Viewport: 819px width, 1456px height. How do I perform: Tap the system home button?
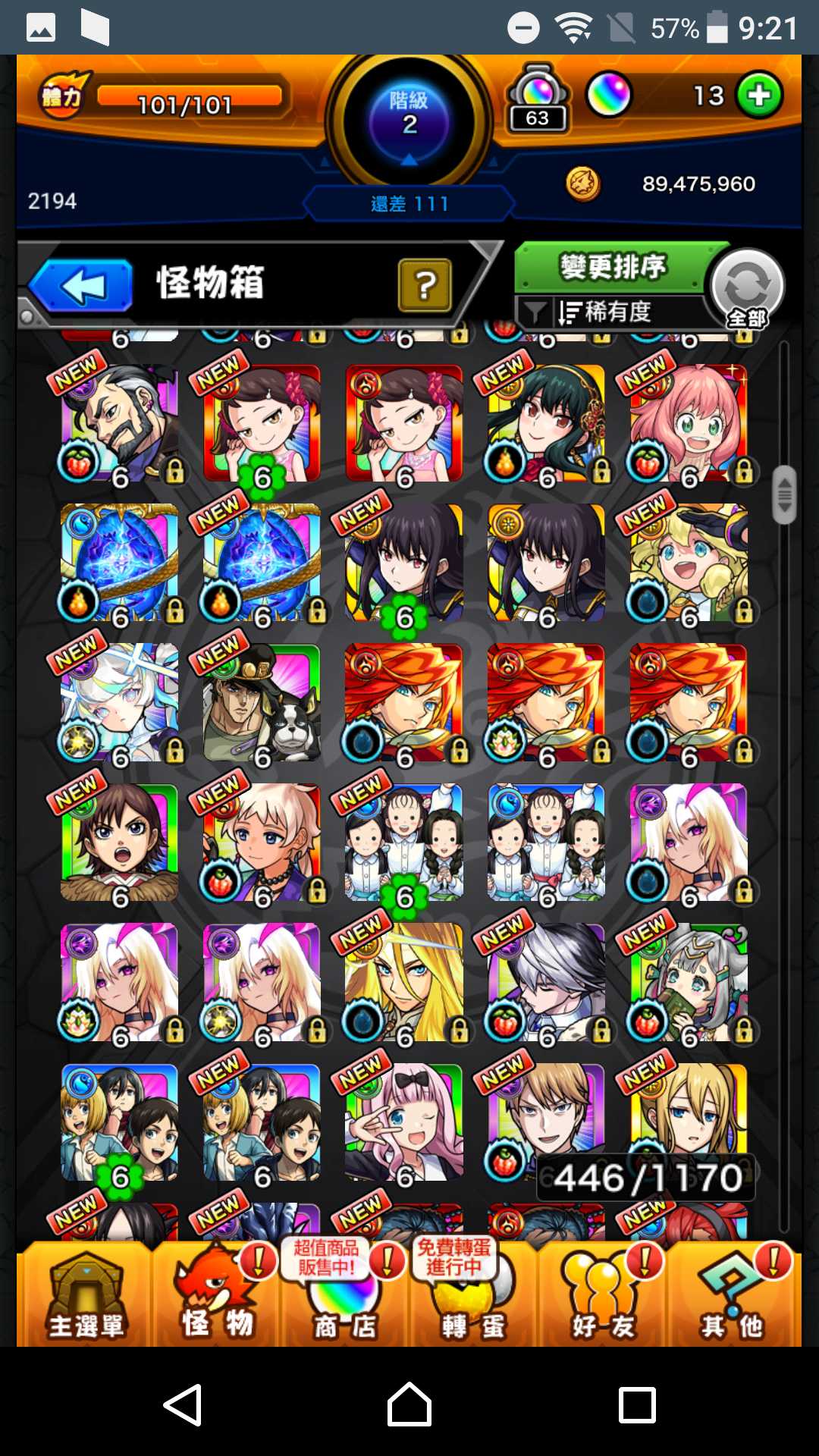pos(409,1404)
